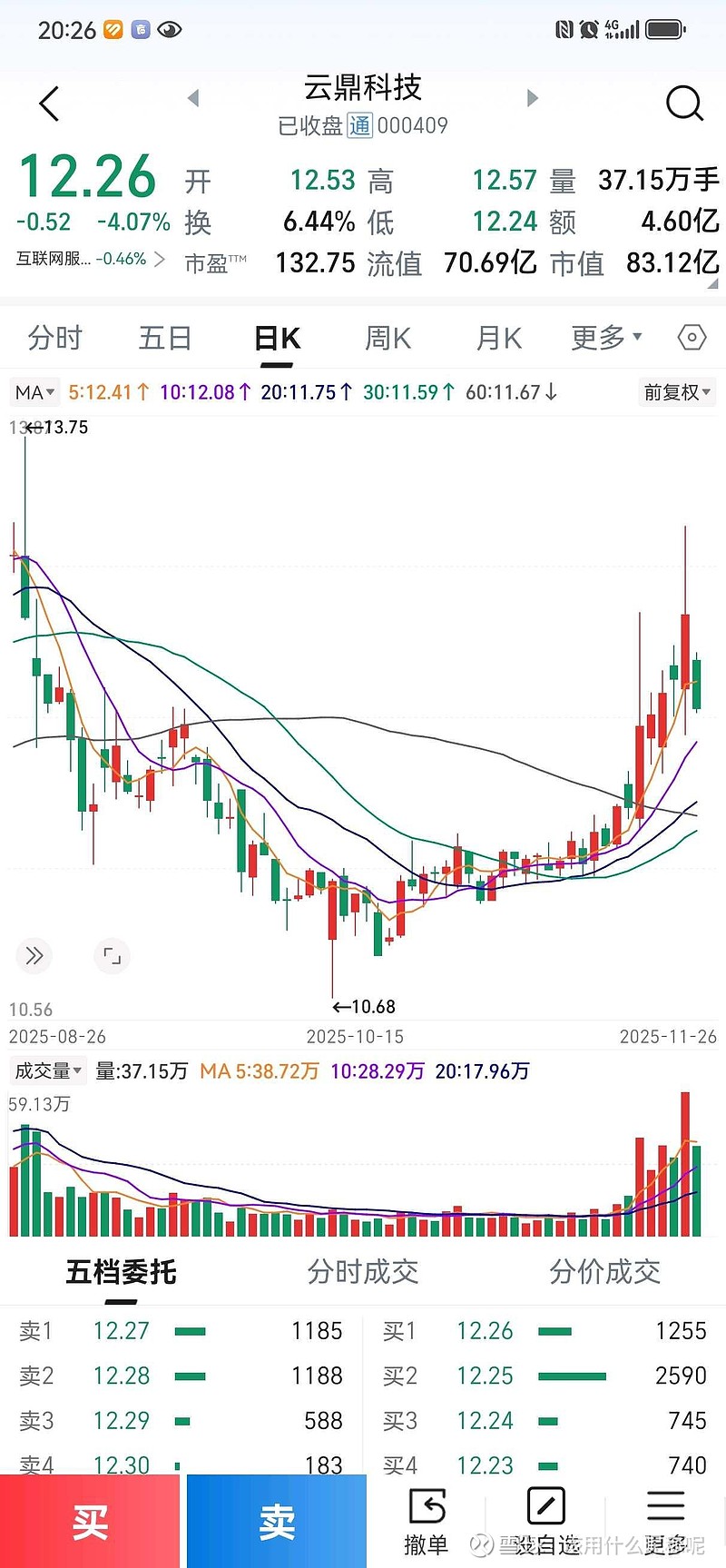Image resolution: width=726 pixels, height=1568 pixels.
Task: Tap the red 买 buy button
Action: tap(90, 1522)
